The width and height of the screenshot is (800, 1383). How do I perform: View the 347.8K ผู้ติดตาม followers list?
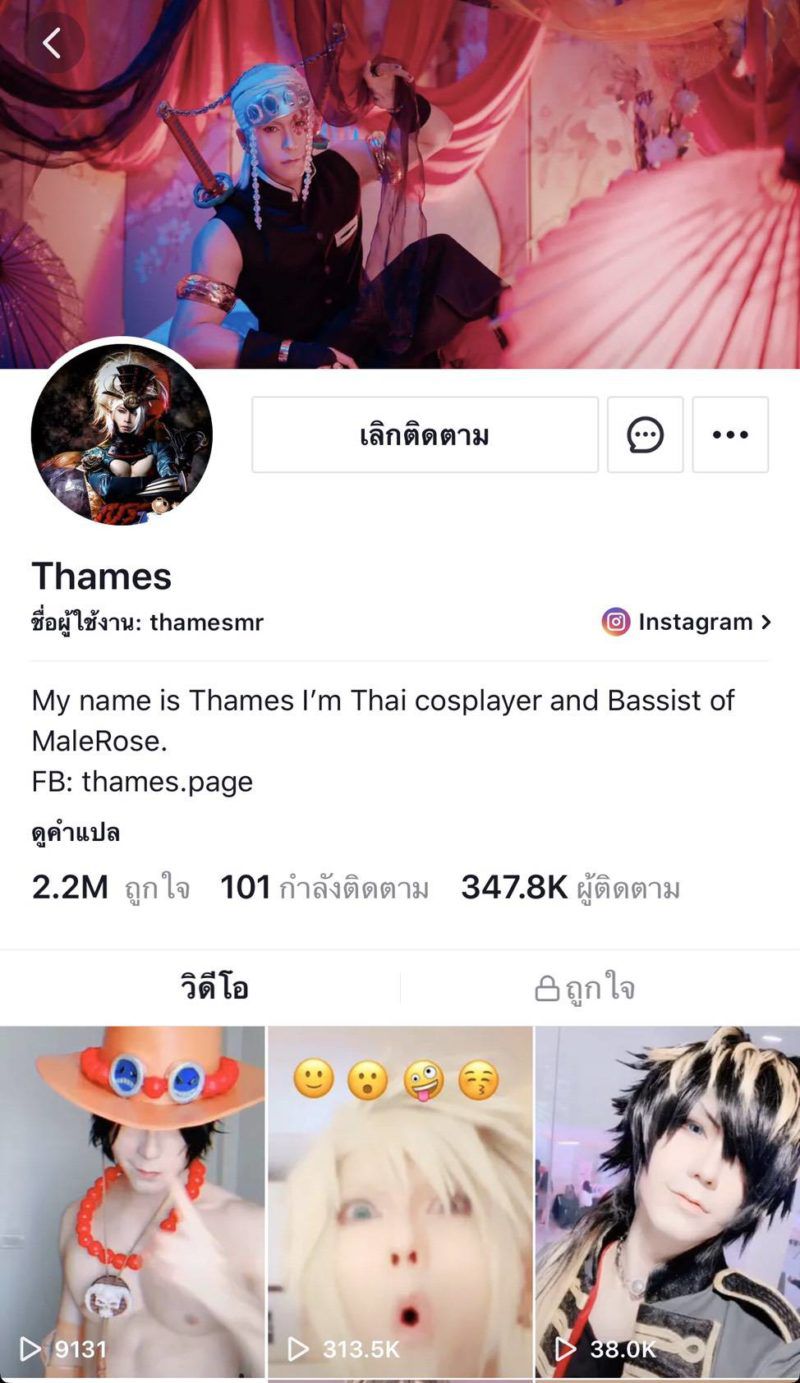tap(570, 887)
